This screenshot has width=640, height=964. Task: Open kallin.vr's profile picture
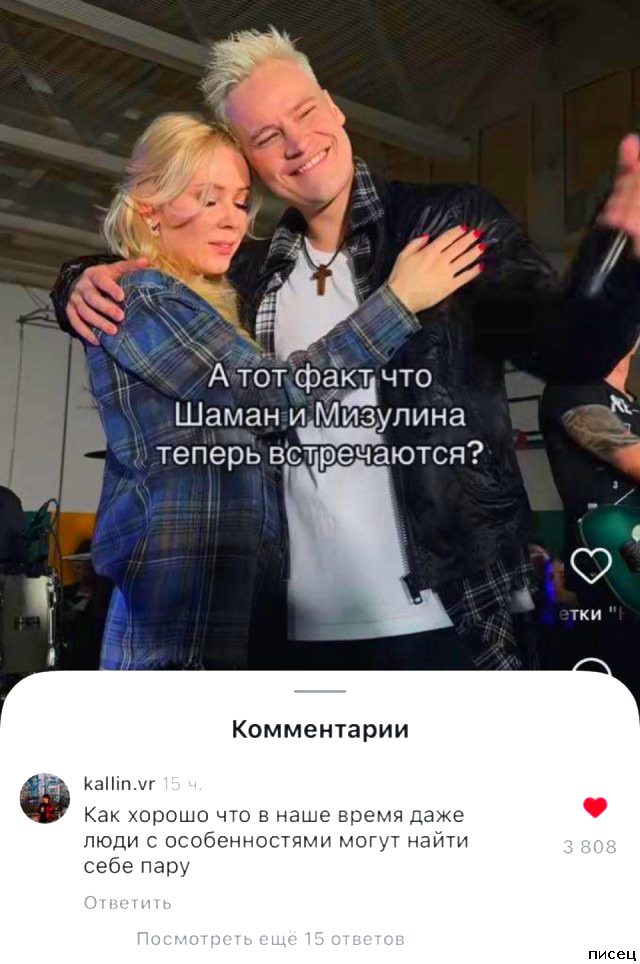45,798
